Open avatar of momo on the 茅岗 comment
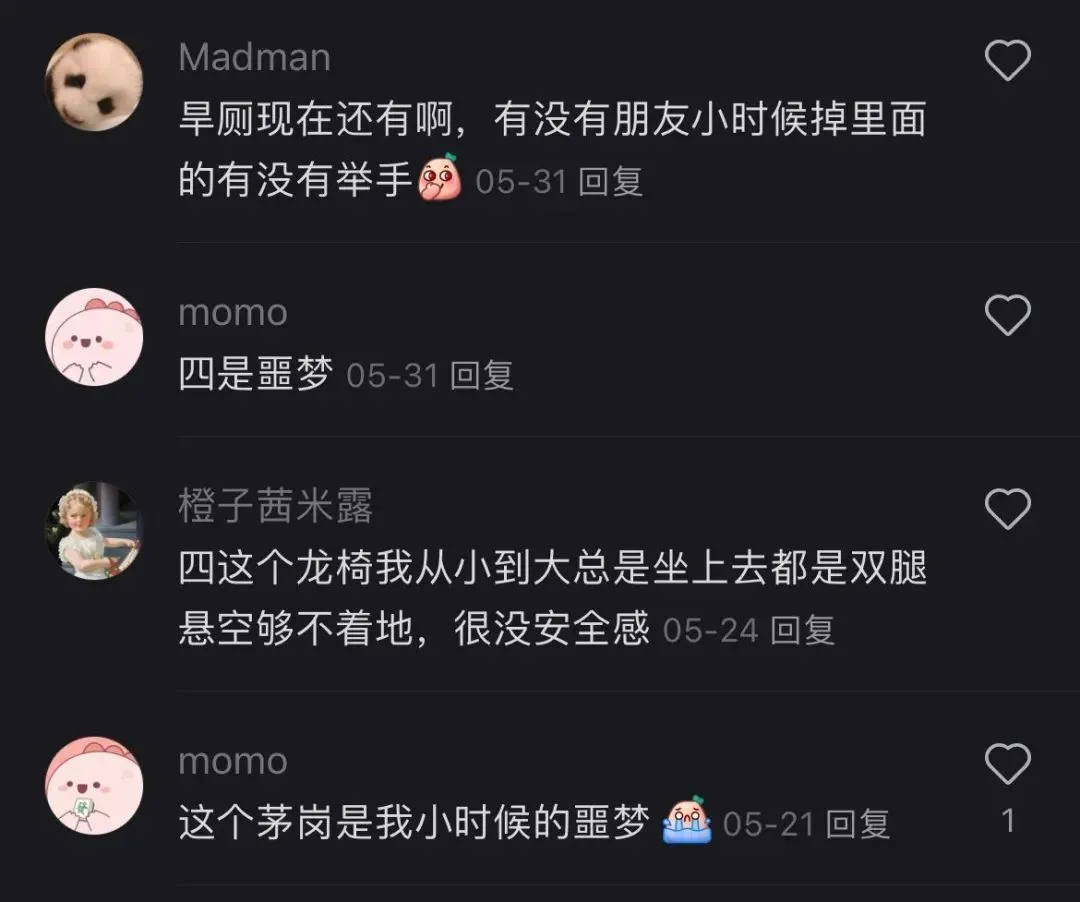 pyautogui.click(x=94, y=786)
